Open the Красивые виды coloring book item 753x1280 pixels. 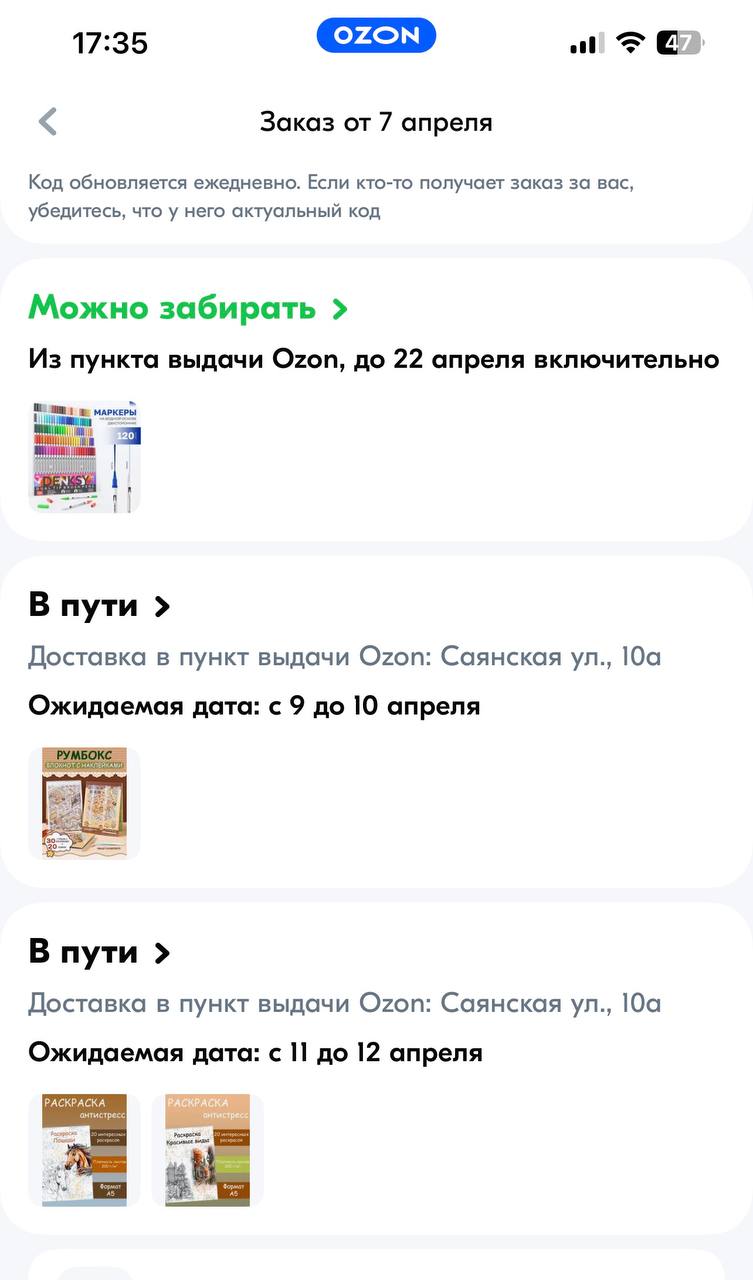point(208,1150)
